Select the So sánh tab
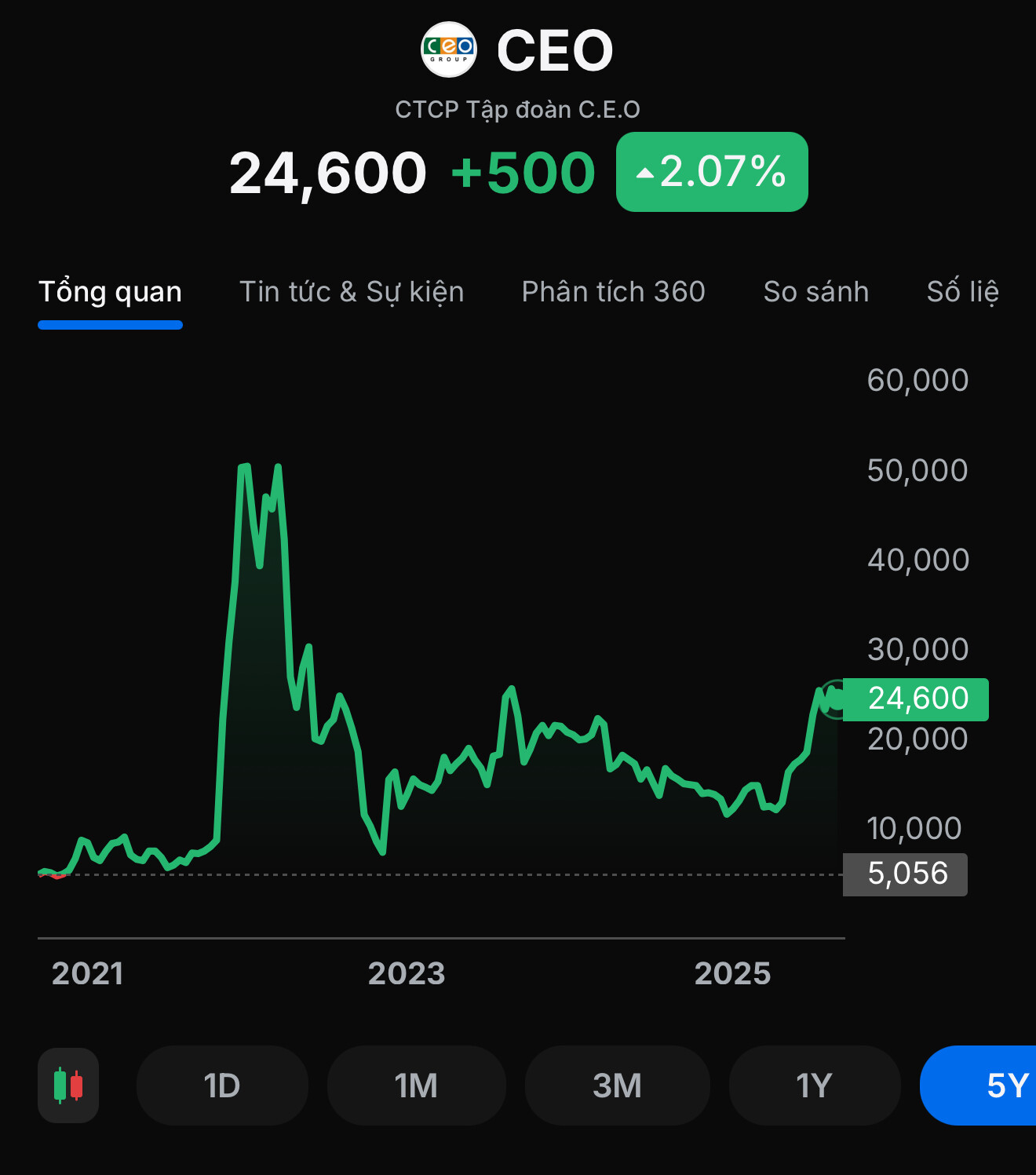Screen dimensions: 1036x1175 [815, 292]
